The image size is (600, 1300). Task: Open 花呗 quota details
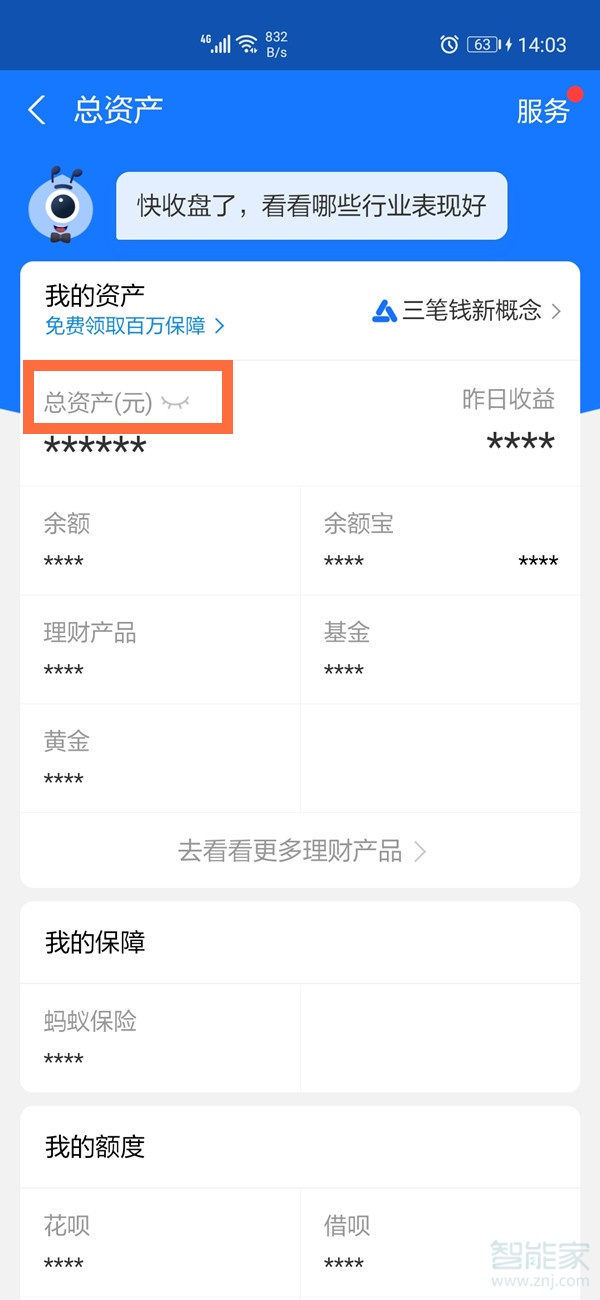point(160,1242)
